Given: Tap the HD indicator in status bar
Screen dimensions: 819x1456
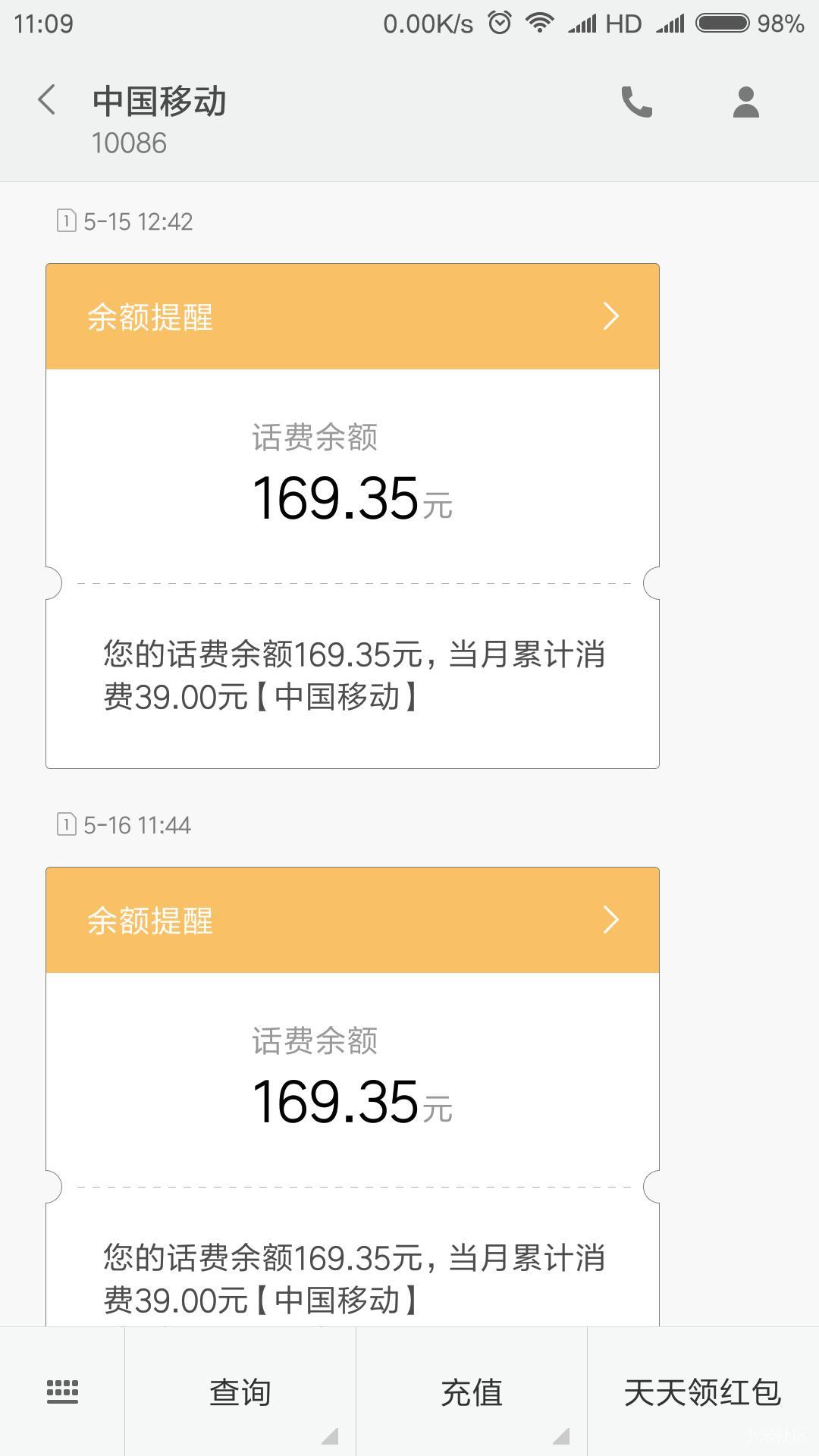Looking at the screenshot, I should coord(623,23).
